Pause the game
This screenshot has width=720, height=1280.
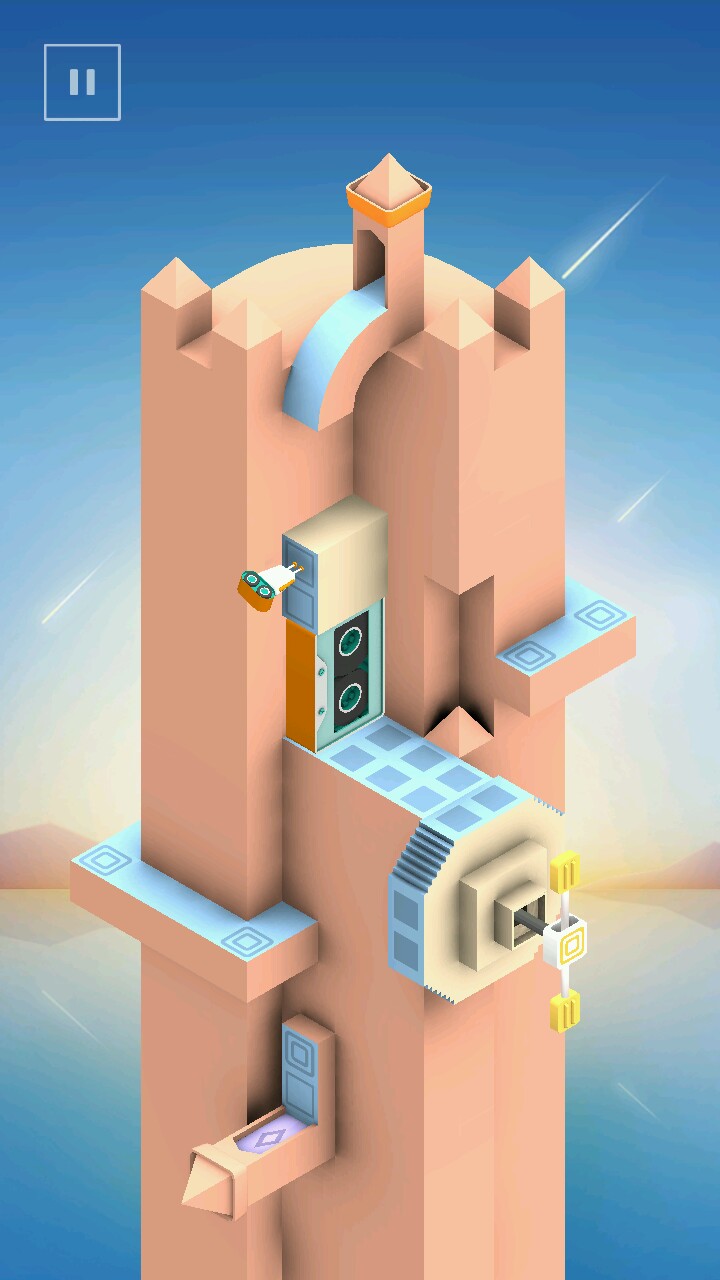tap(82, 82)
